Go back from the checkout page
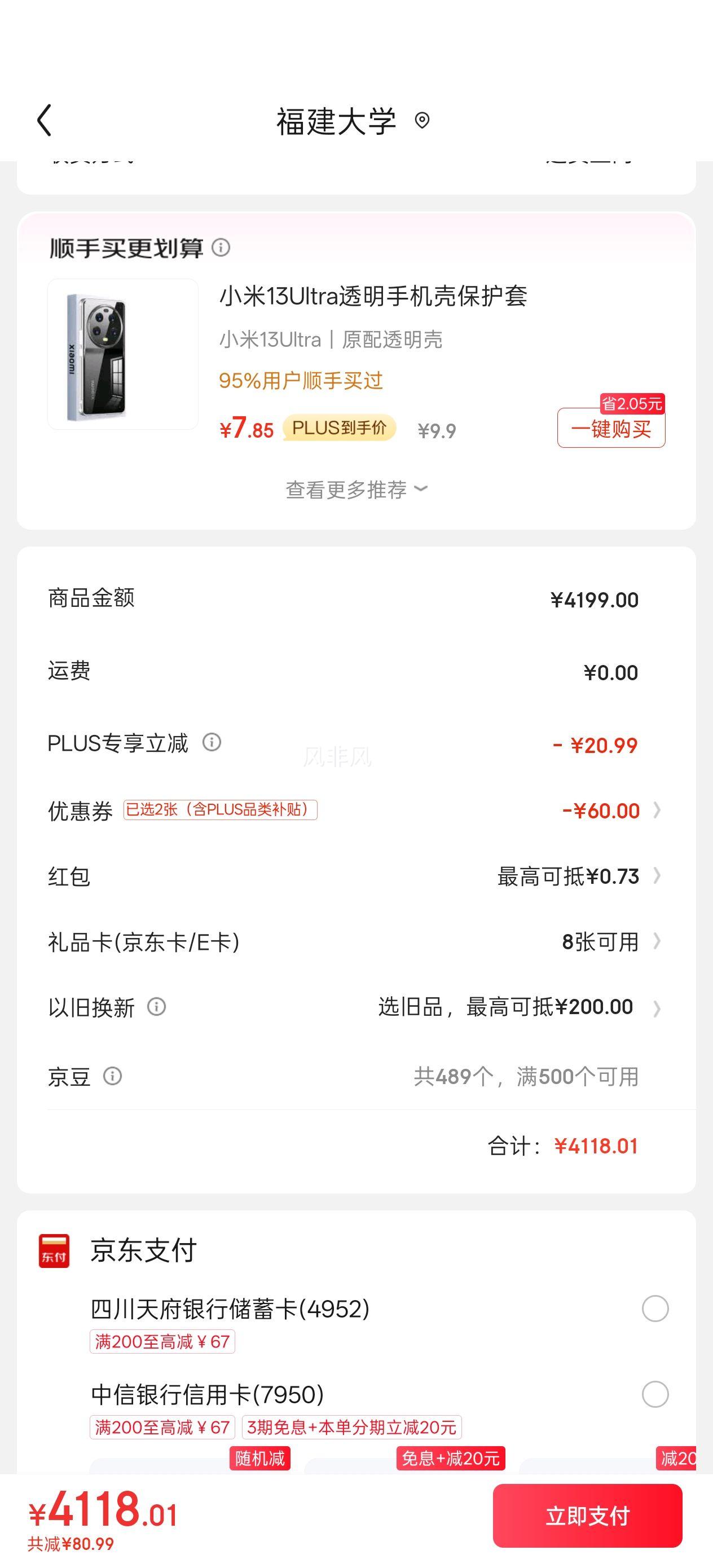The height and width of the screenshot is (1568, 713). coord(45,120)
